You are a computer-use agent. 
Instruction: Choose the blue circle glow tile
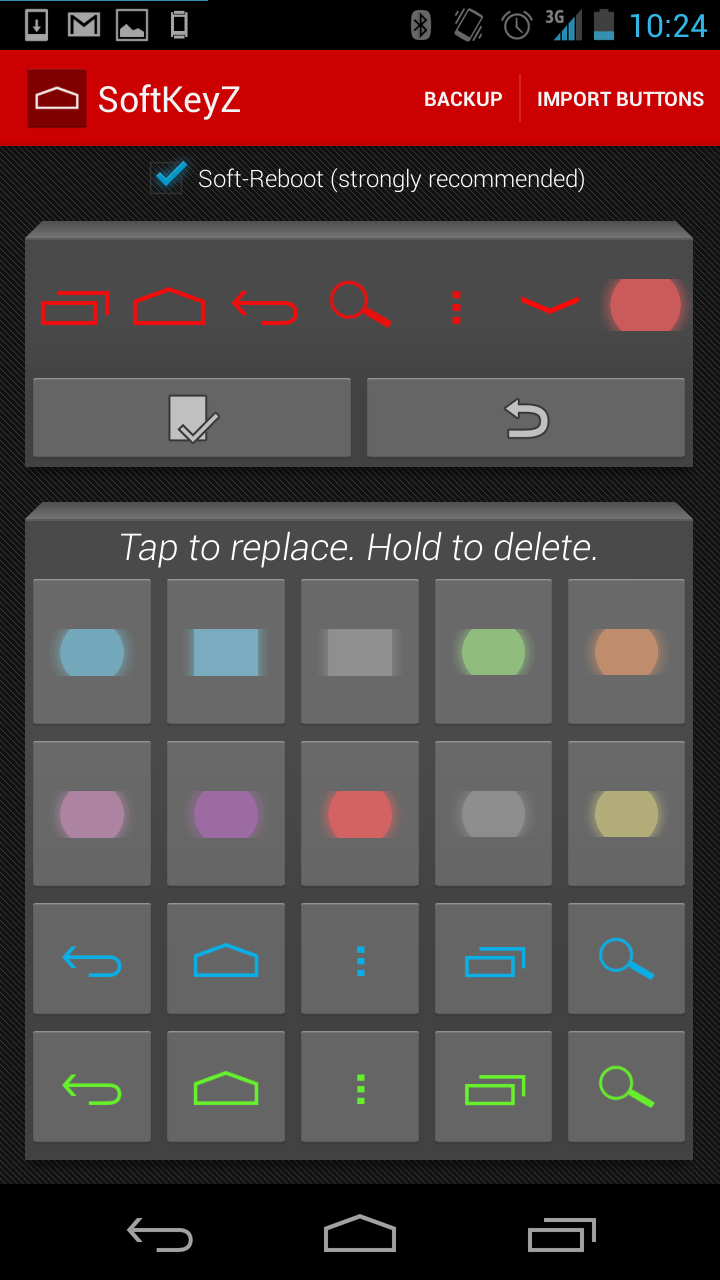[x=92, y=652]
